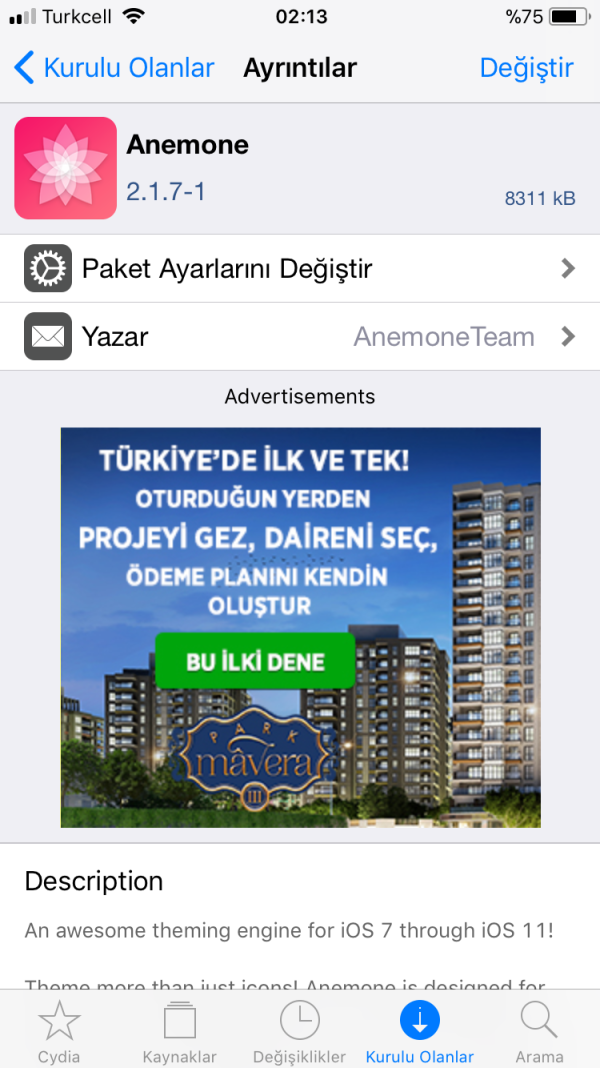Go back to Kurulu Olanlar
This screenshot has width=600, height=1068.
coord(114,68)
